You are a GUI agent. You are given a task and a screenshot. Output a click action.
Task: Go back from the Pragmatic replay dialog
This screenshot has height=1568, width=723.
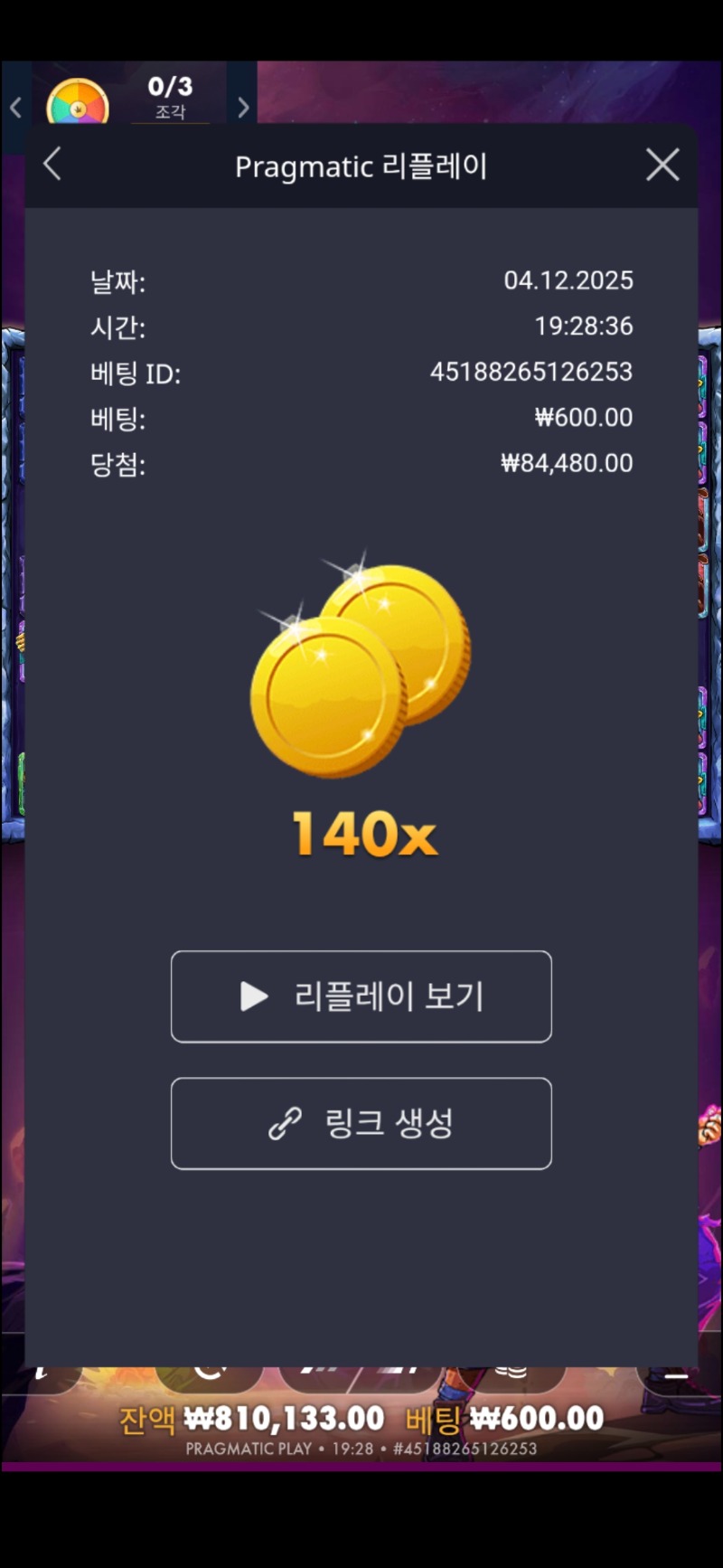(52, 165)
